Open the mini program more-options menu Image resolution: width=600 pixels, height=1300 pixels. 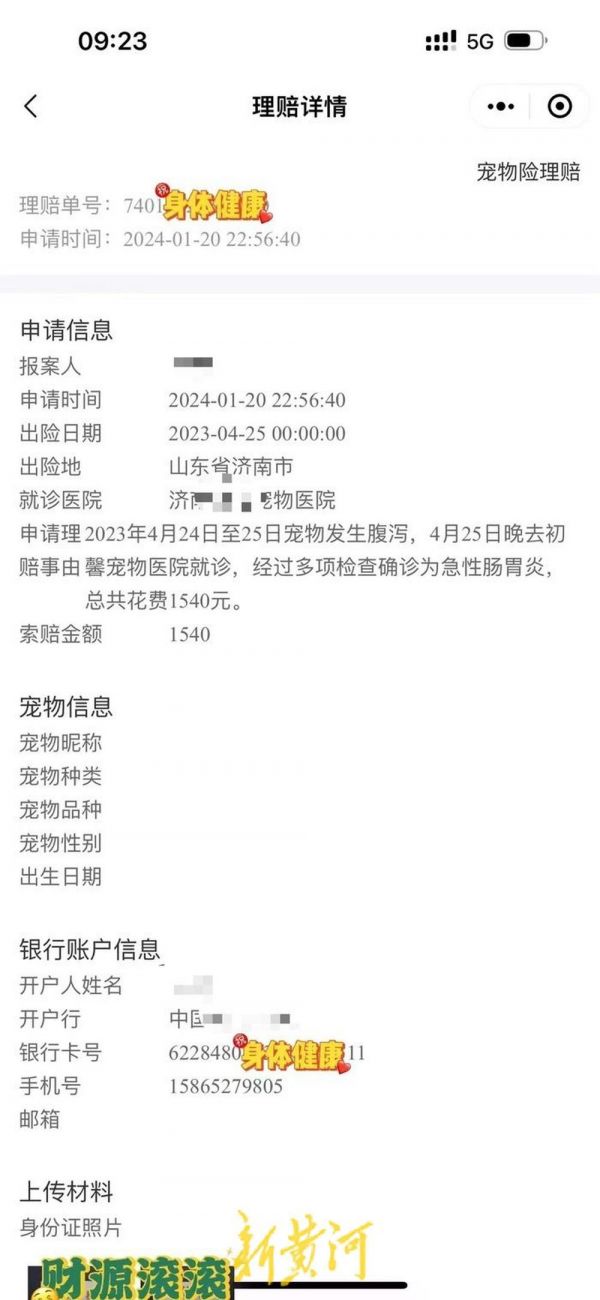tap(501, 107)
